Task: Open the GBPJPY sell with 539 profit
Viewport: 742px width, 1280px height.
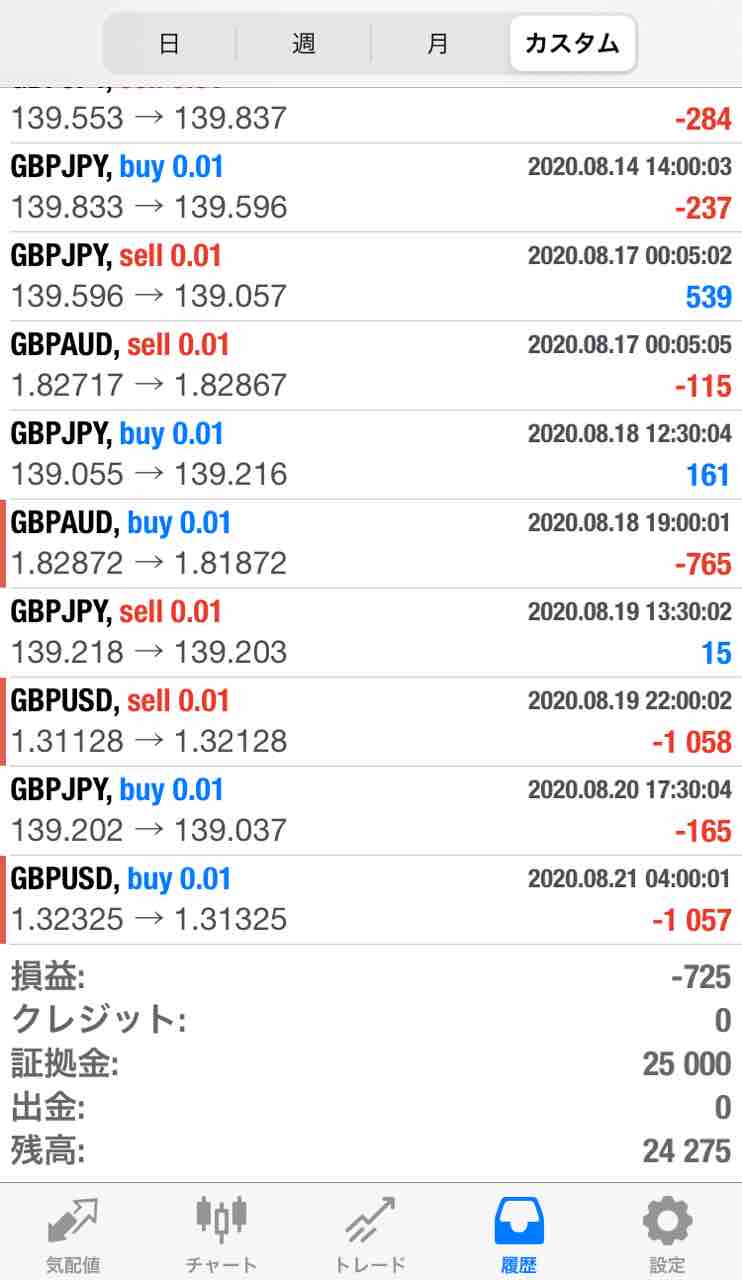Action: click(x=371, y=276)
